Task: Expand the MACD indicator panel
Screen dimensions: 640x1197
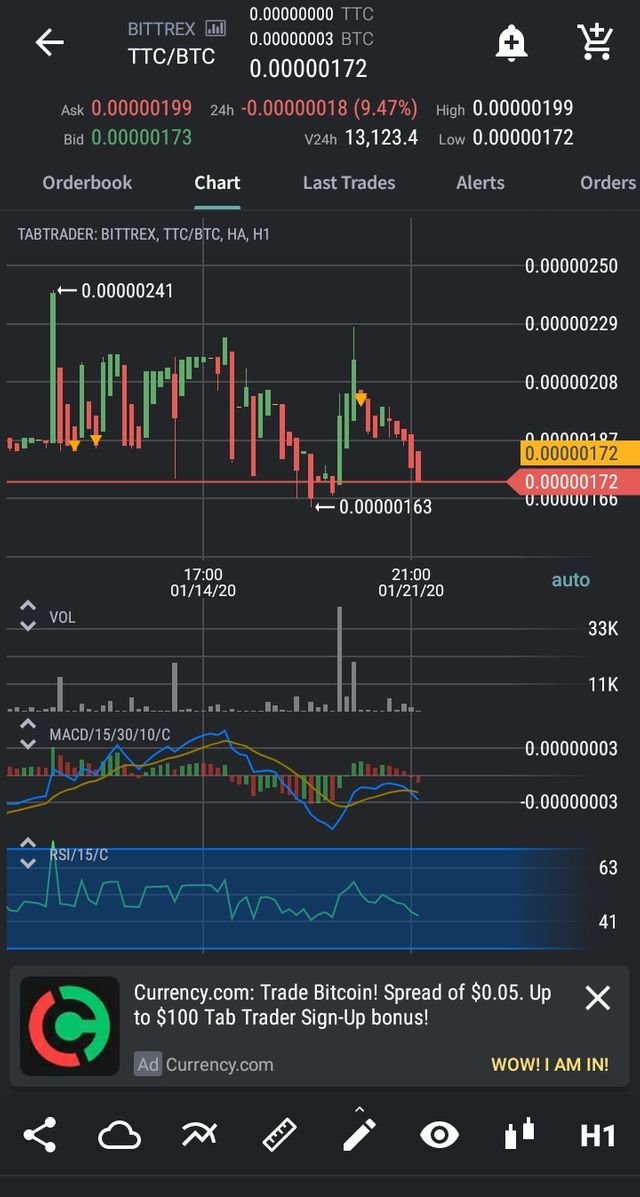Action: [x=28, y=735]
